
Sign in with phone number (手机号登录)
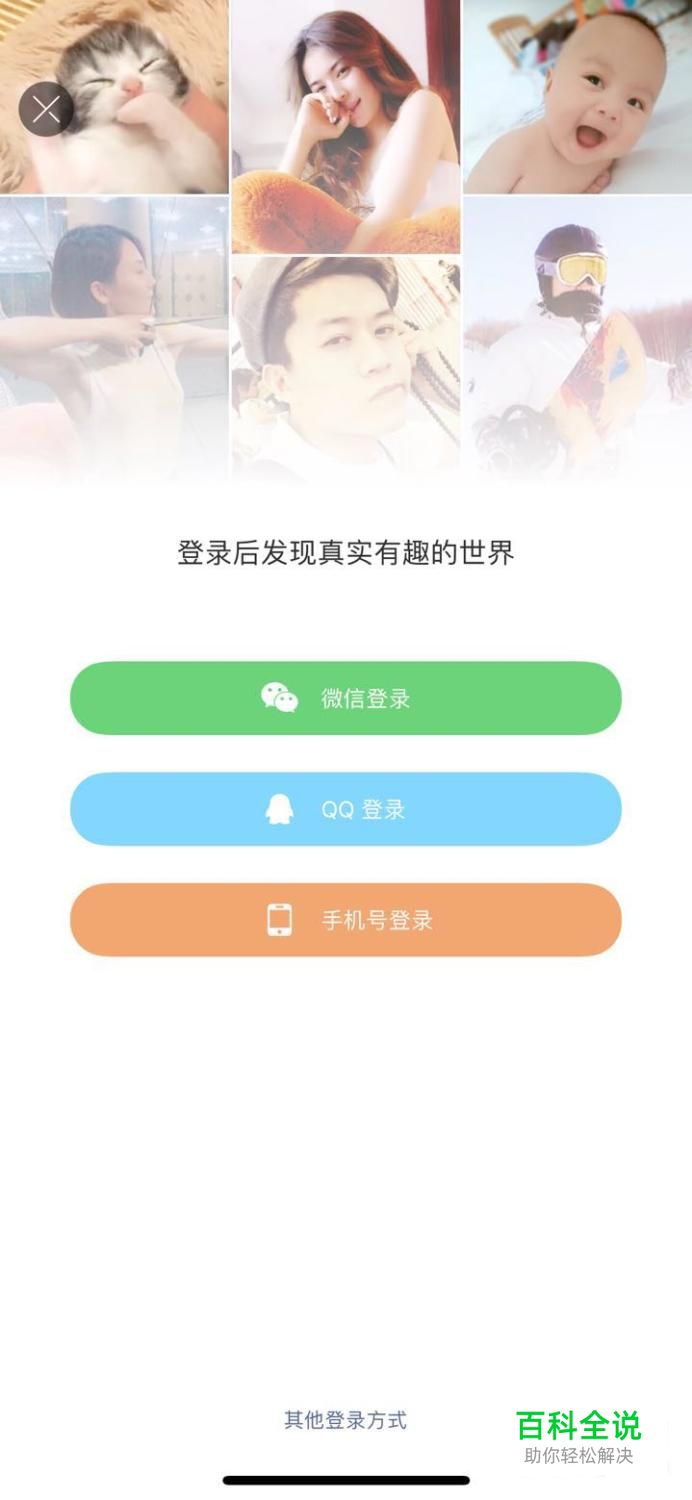[345, 920]
